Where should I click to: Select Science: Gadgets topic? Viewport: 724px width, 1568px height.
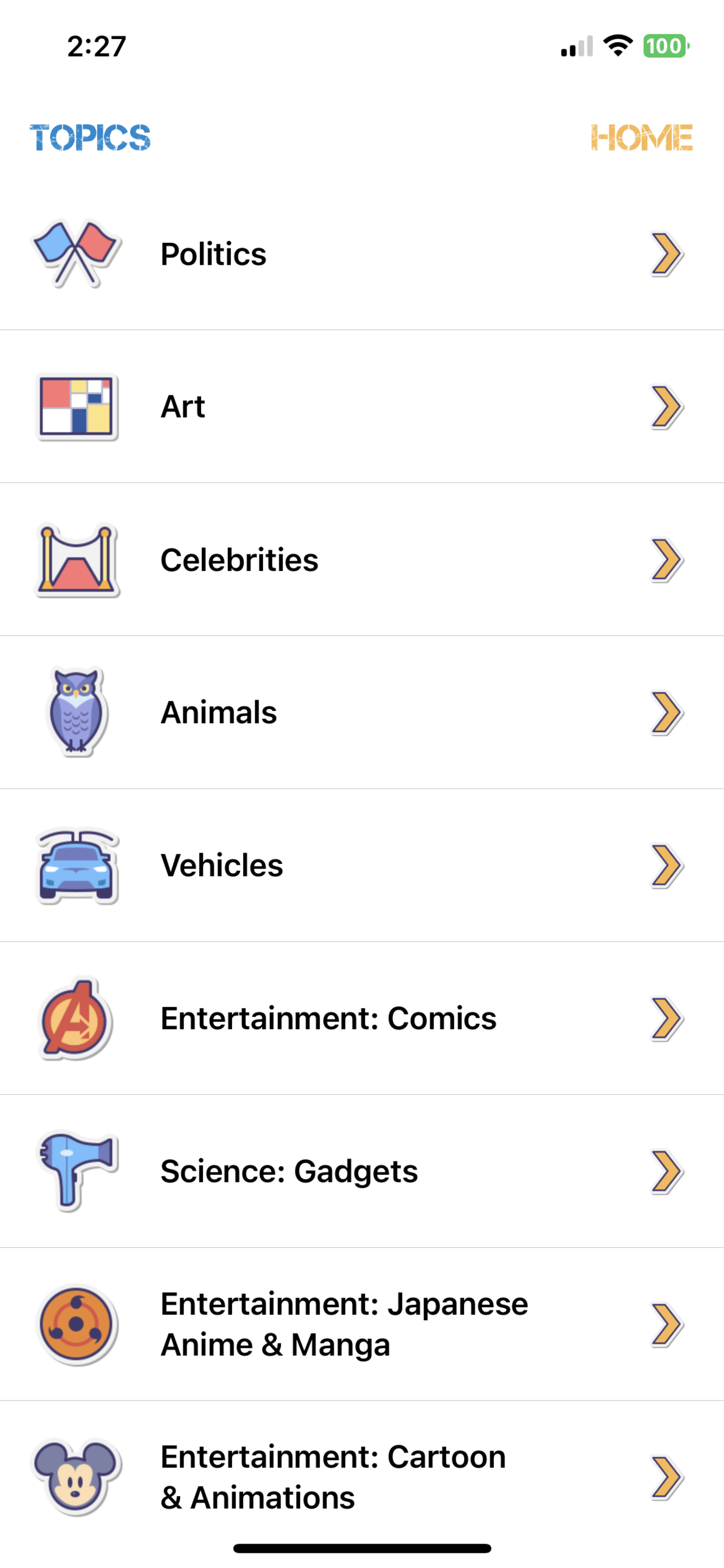click(x=362, y=1171)
